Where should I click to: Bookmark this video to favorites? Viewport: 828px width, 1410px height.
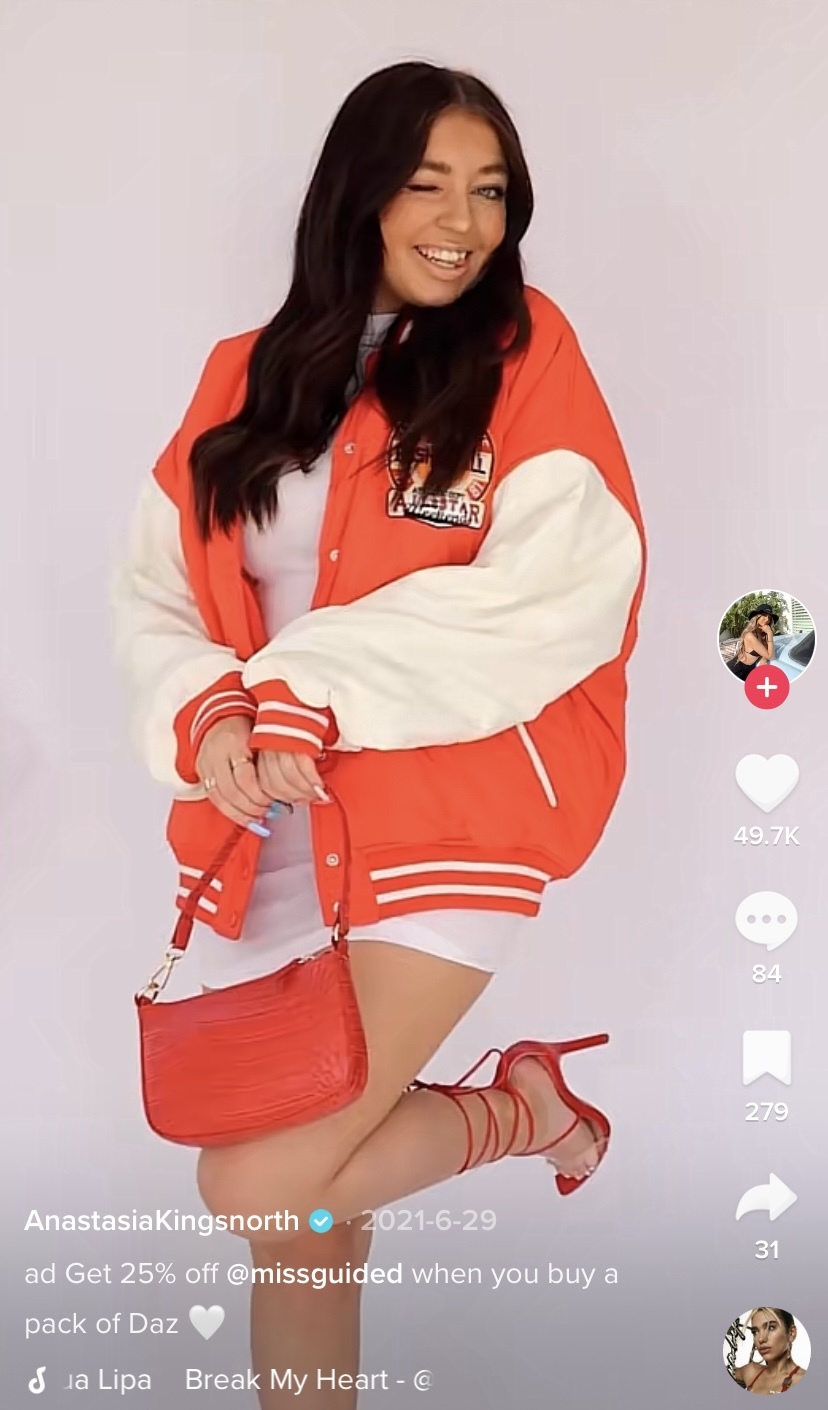767,1058
